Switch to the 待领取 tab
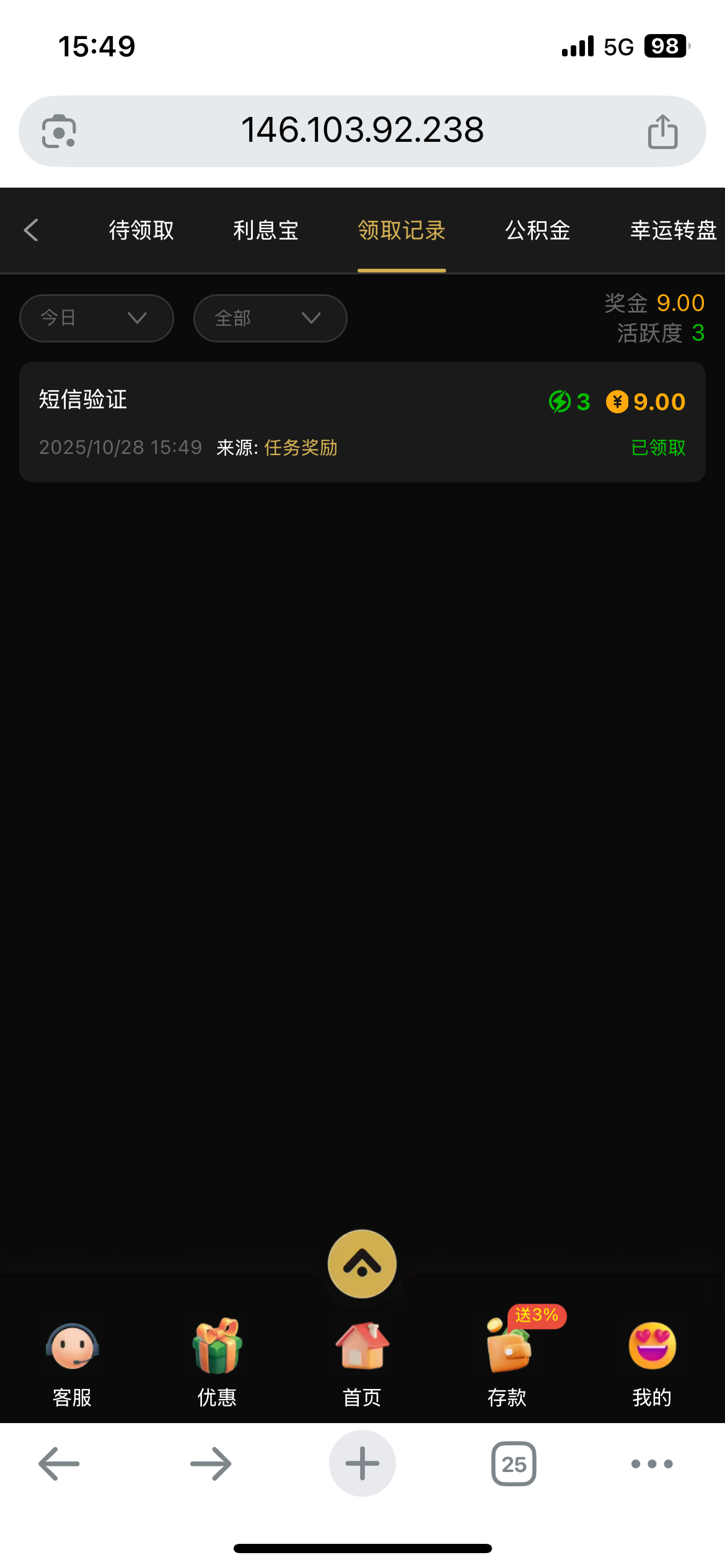The width and height of the screenshot is (725, 1568). pos(141,230)
